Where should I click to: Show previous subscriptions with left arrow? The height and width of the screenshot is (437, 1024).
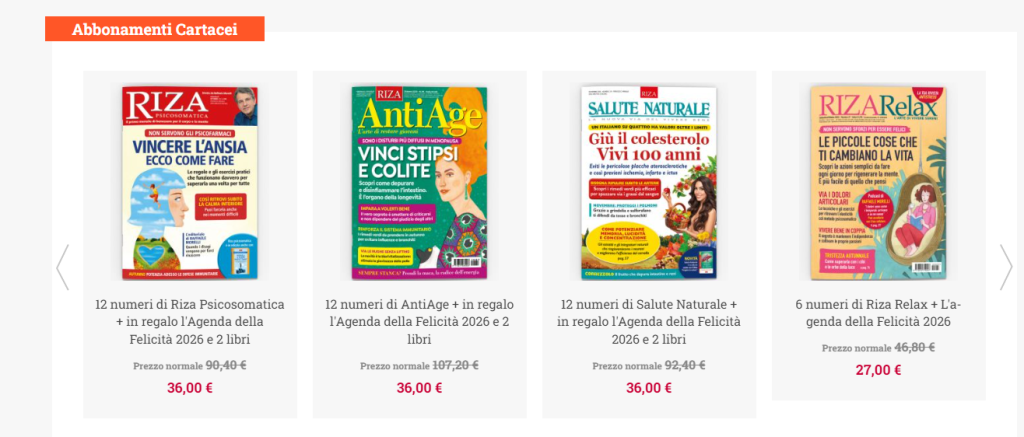point(62,267)
